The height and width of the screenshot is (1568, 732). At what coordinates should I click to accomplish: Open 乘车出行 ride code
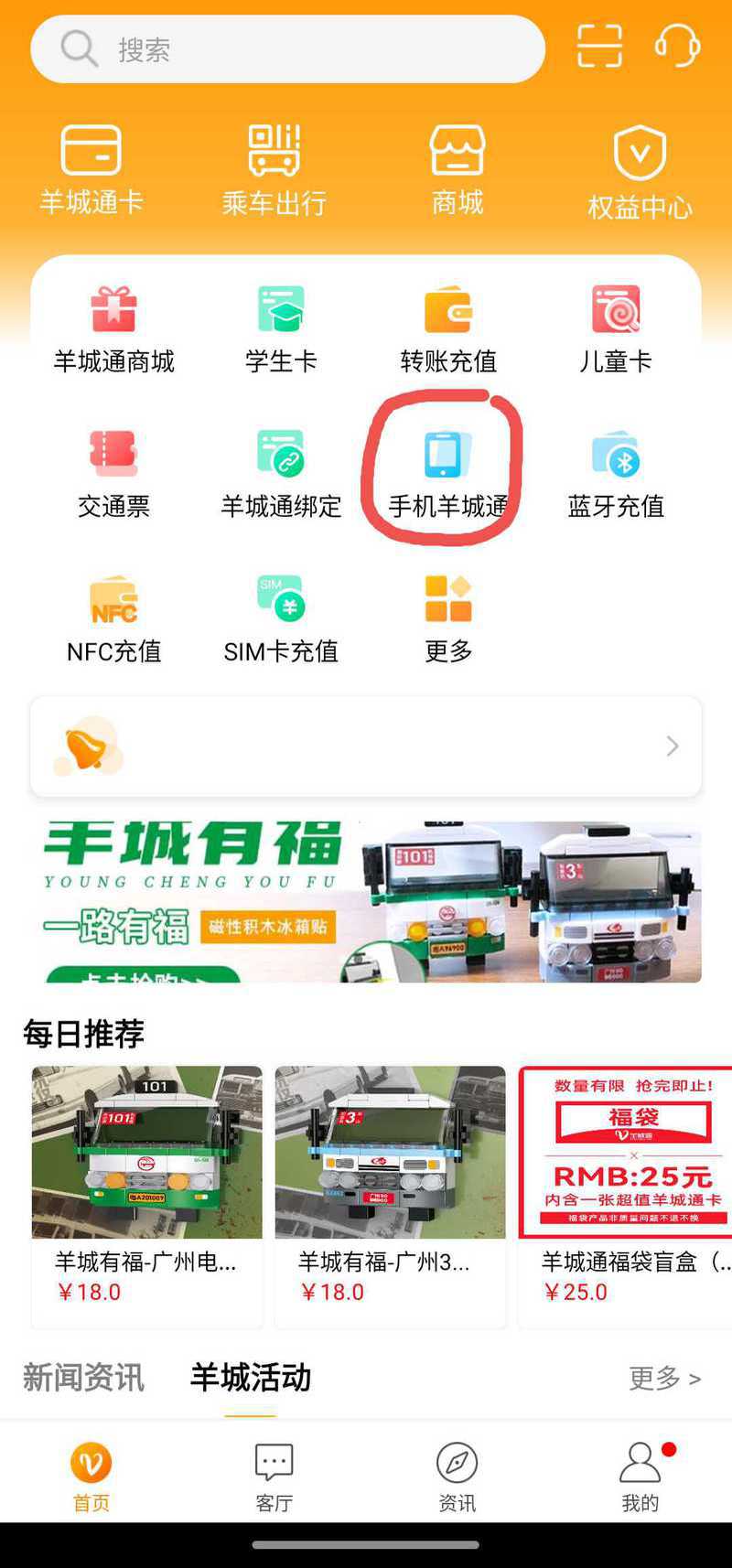(x=274, y=169)
